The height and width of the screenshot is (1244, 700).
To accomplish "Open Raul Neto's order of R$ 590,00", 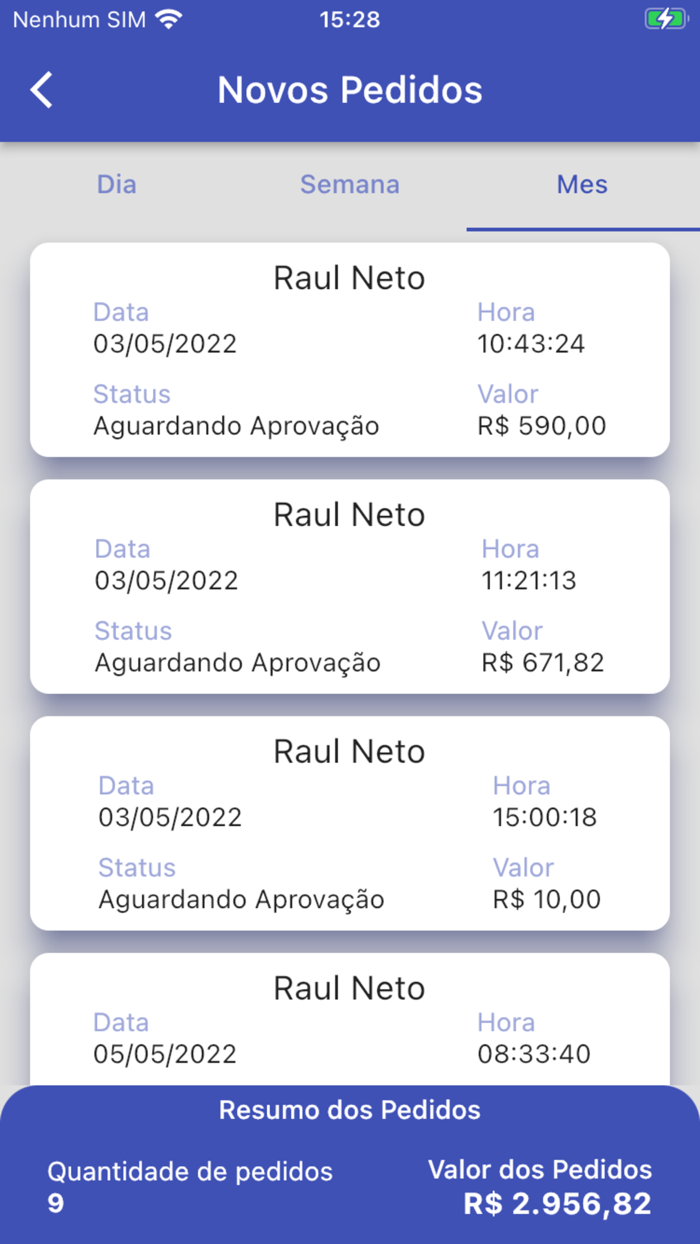I will [x=350, y=350].
